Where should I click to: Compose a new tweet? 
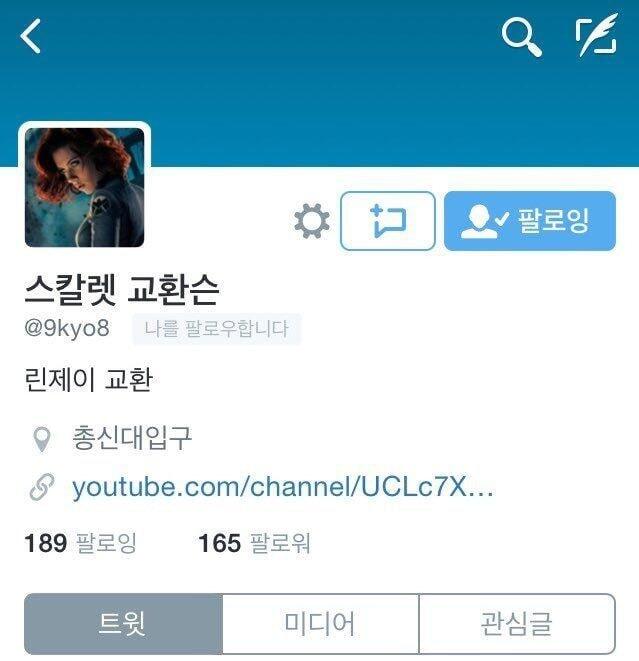point(596,35)
